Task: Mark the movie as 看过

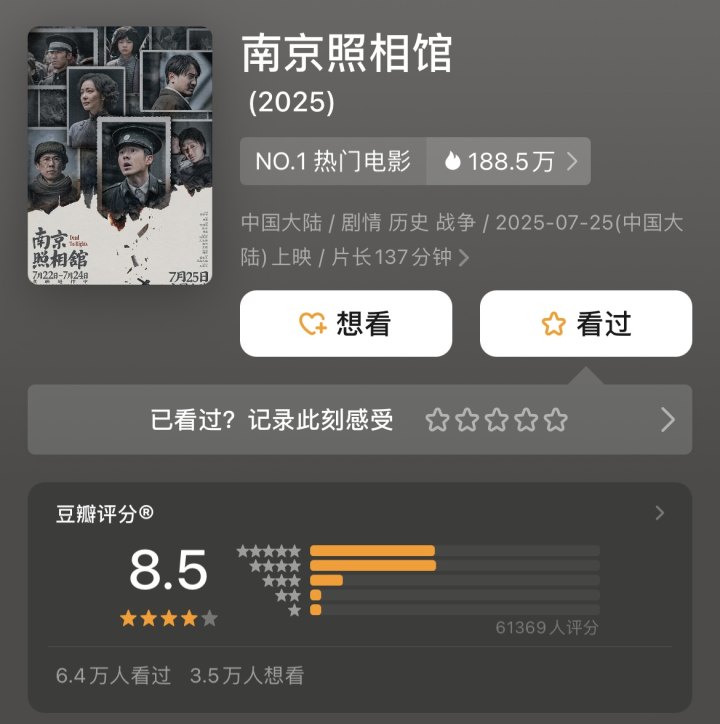Action: [586, 324]
